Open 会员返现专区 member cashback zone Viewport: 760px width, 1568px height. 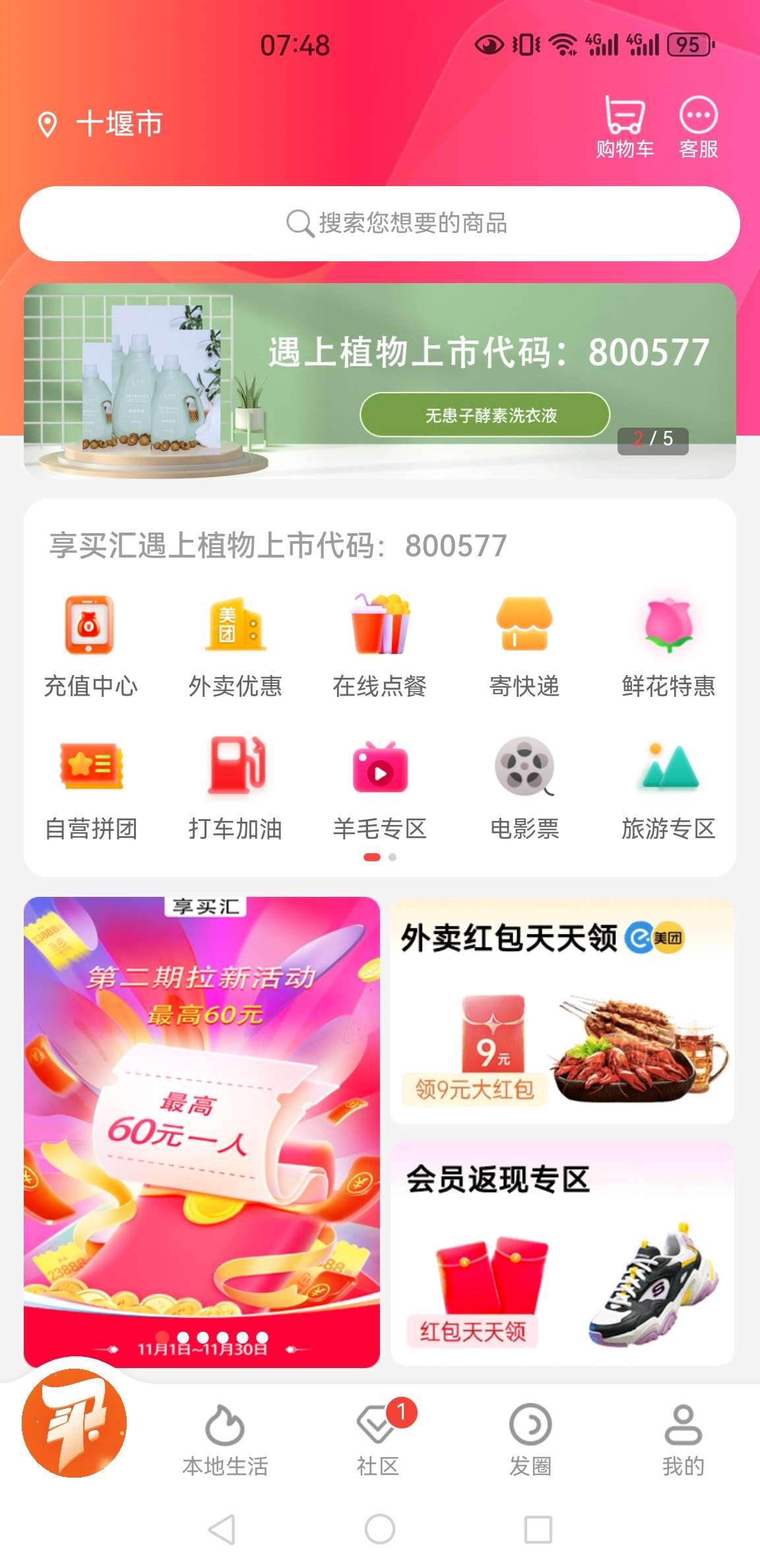tap(562, 1253)
